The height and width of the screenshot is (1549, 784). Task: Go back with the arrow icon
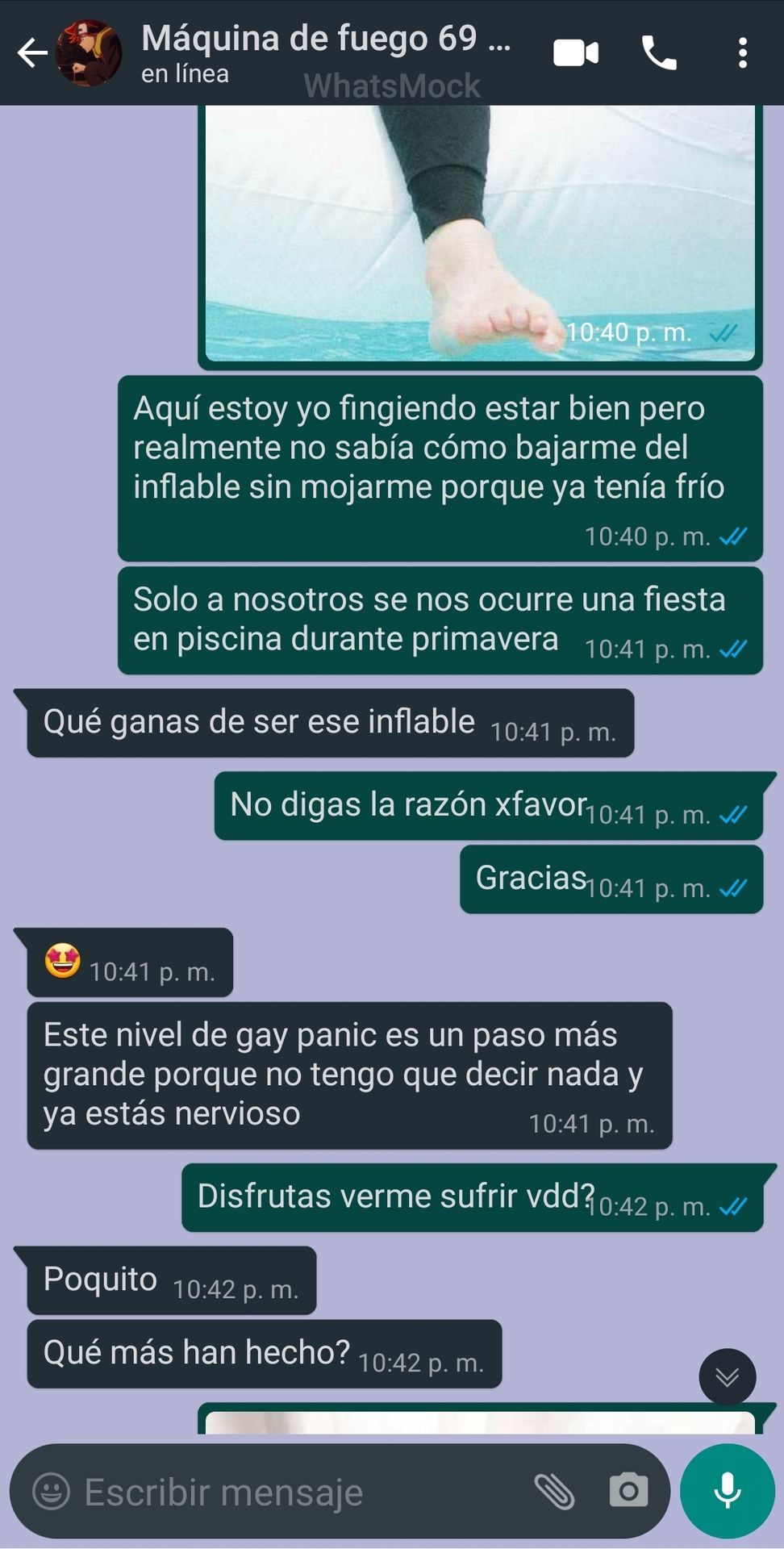[32, 53]
